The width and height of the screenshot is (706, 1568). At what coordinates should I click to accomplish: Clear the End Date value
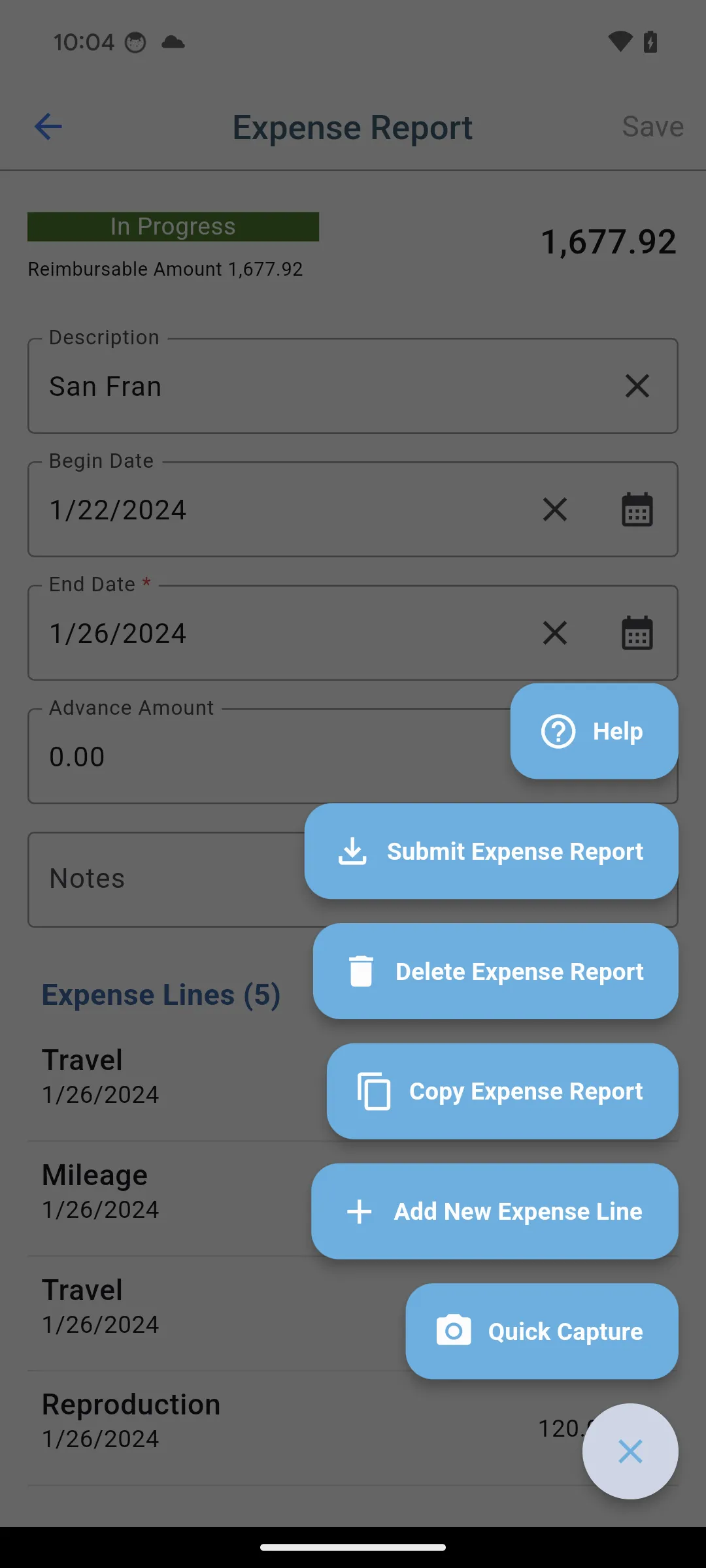(x=554, y=633)
